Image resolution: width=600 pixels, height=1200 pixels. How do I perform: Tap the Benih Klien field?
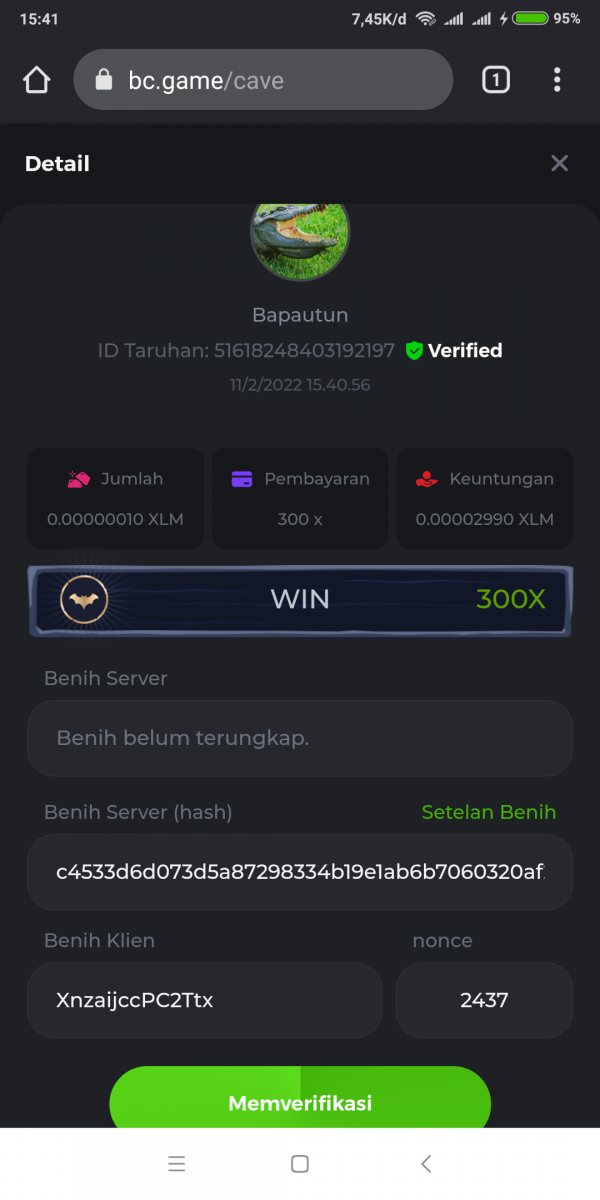tap(204, 1000)
